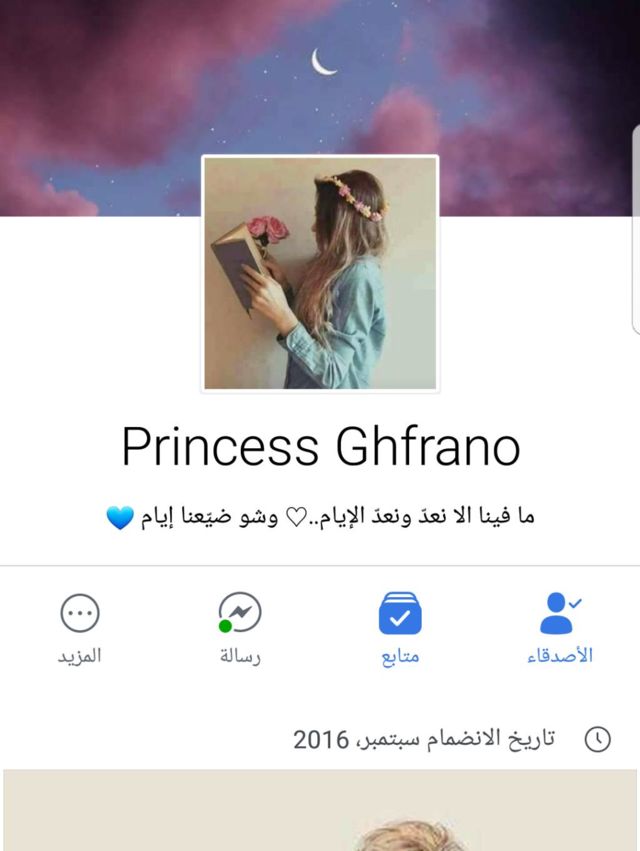Image resolution: width=640 pixels, height=851 pixels.
Task: Open Princess Ghfrano's profile picture
Action: [320, 273]
